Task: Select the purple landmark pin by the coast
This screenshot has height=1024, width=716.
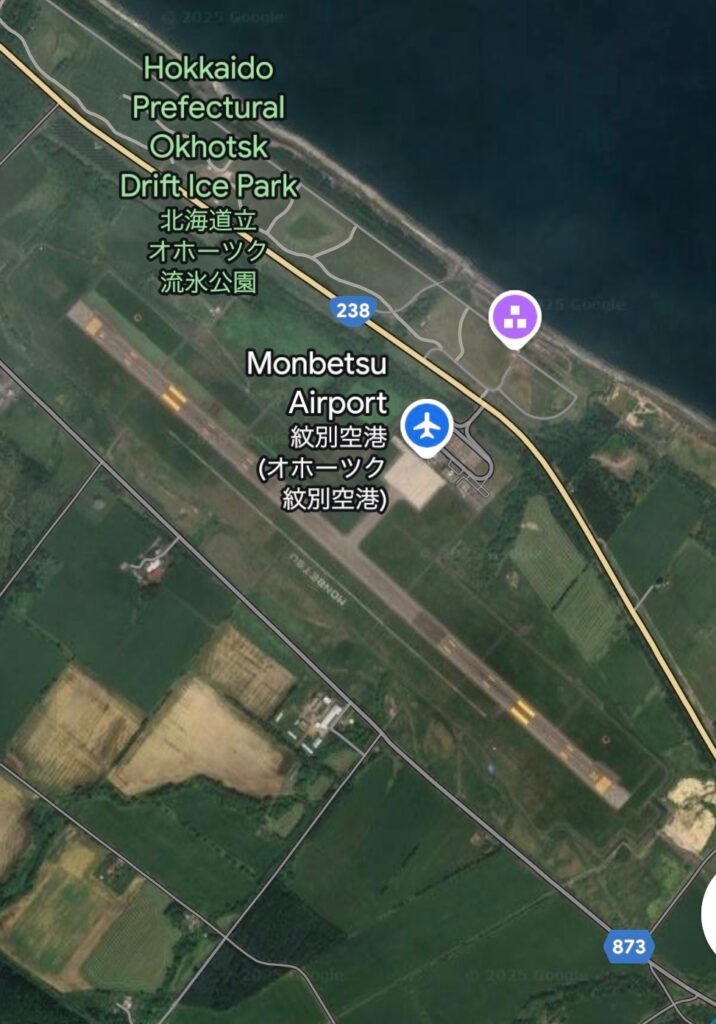Action: tap(514, 317)
